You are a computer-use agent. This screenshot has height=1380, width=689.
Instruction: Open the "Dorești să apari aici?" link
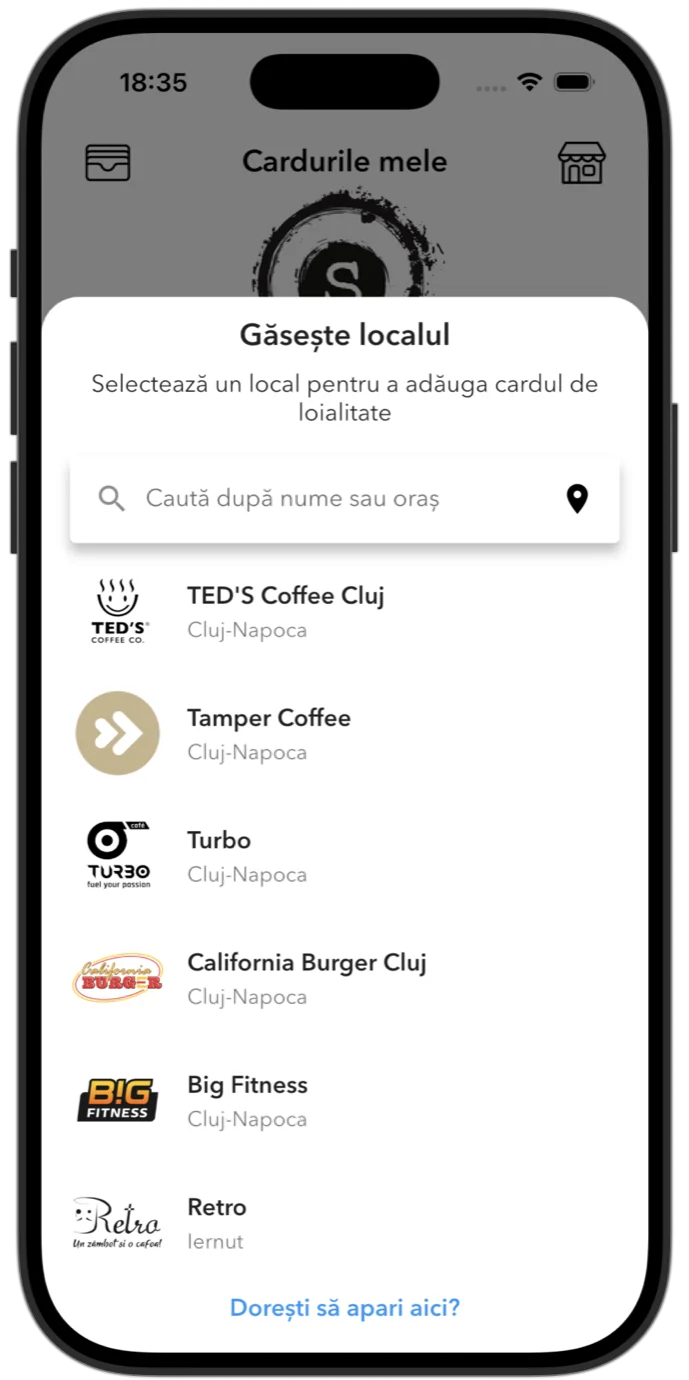345,1307
